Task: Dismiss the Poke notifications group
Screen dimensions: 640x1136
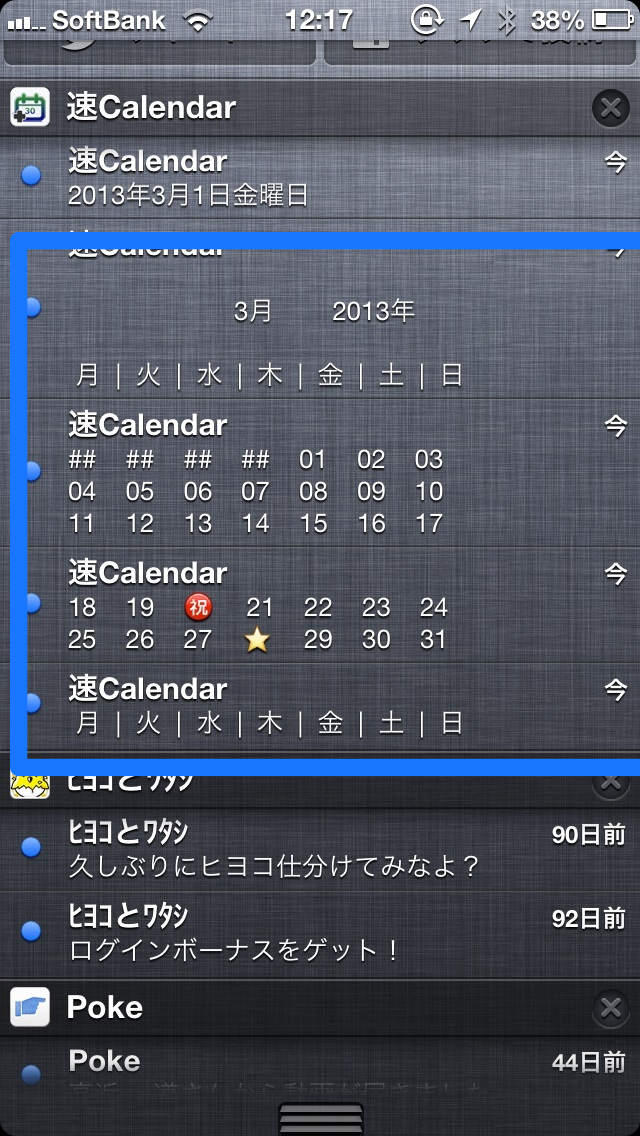Action: [610, 1008]
